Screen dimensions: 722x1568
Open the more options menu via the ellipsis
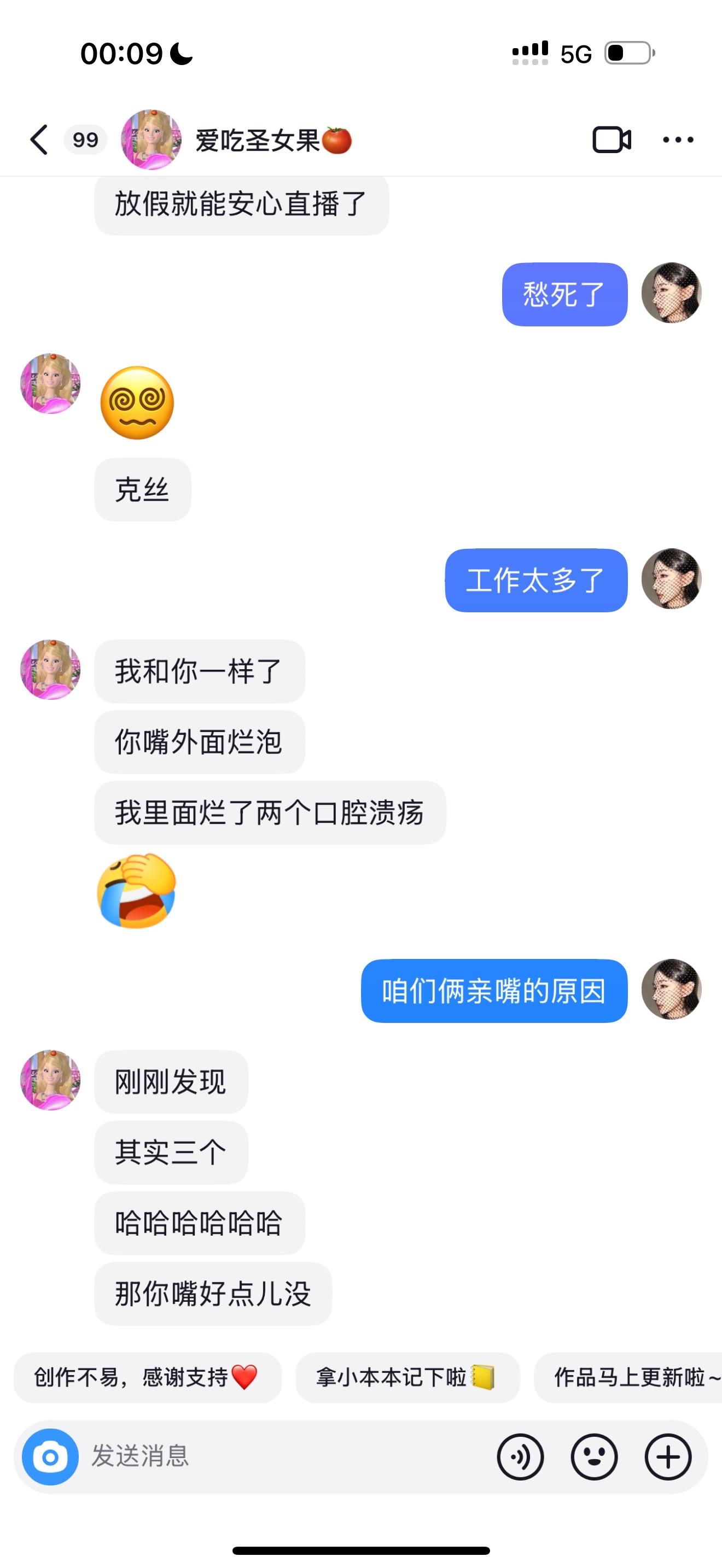[x=678, y=139]
